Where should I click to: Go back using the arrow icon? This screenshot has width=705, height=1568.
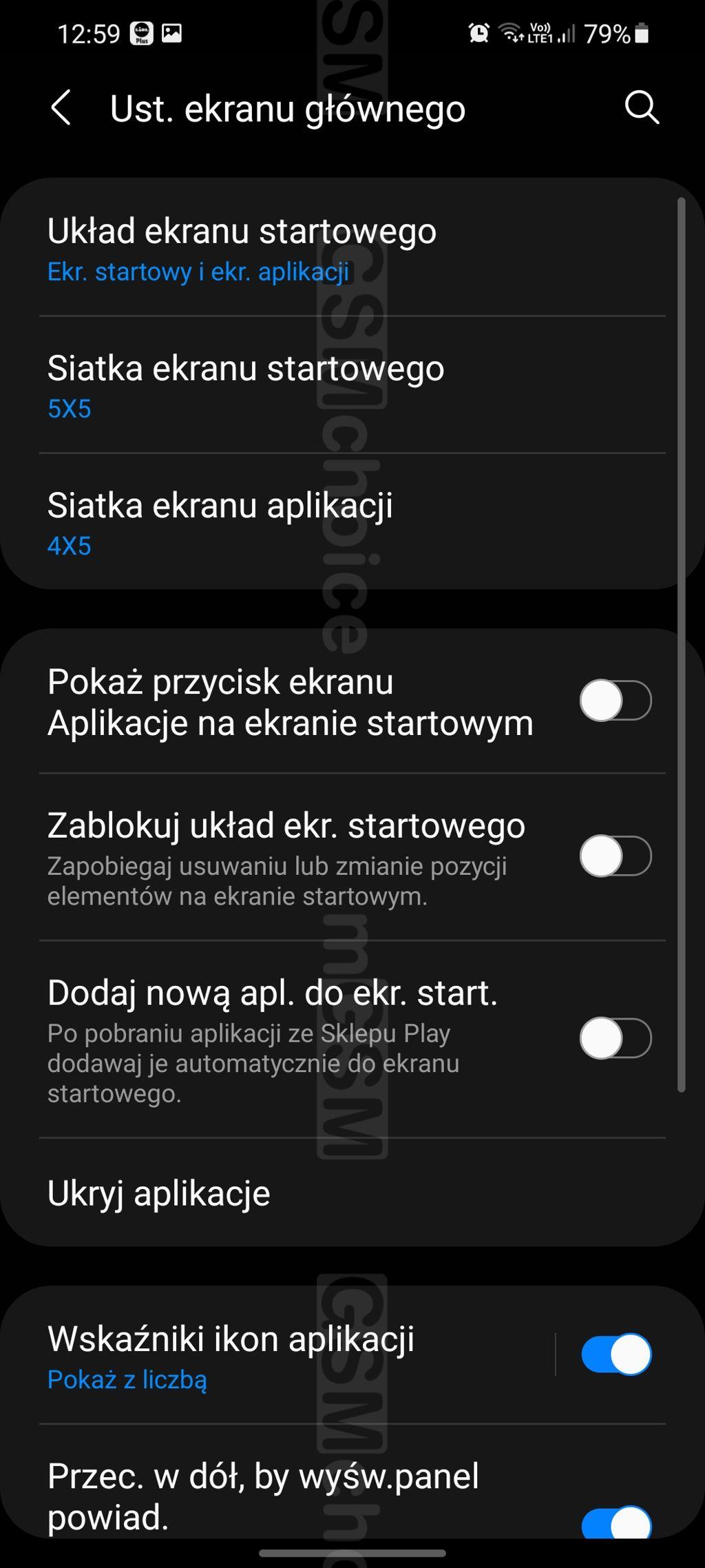[x=61, y=108]
